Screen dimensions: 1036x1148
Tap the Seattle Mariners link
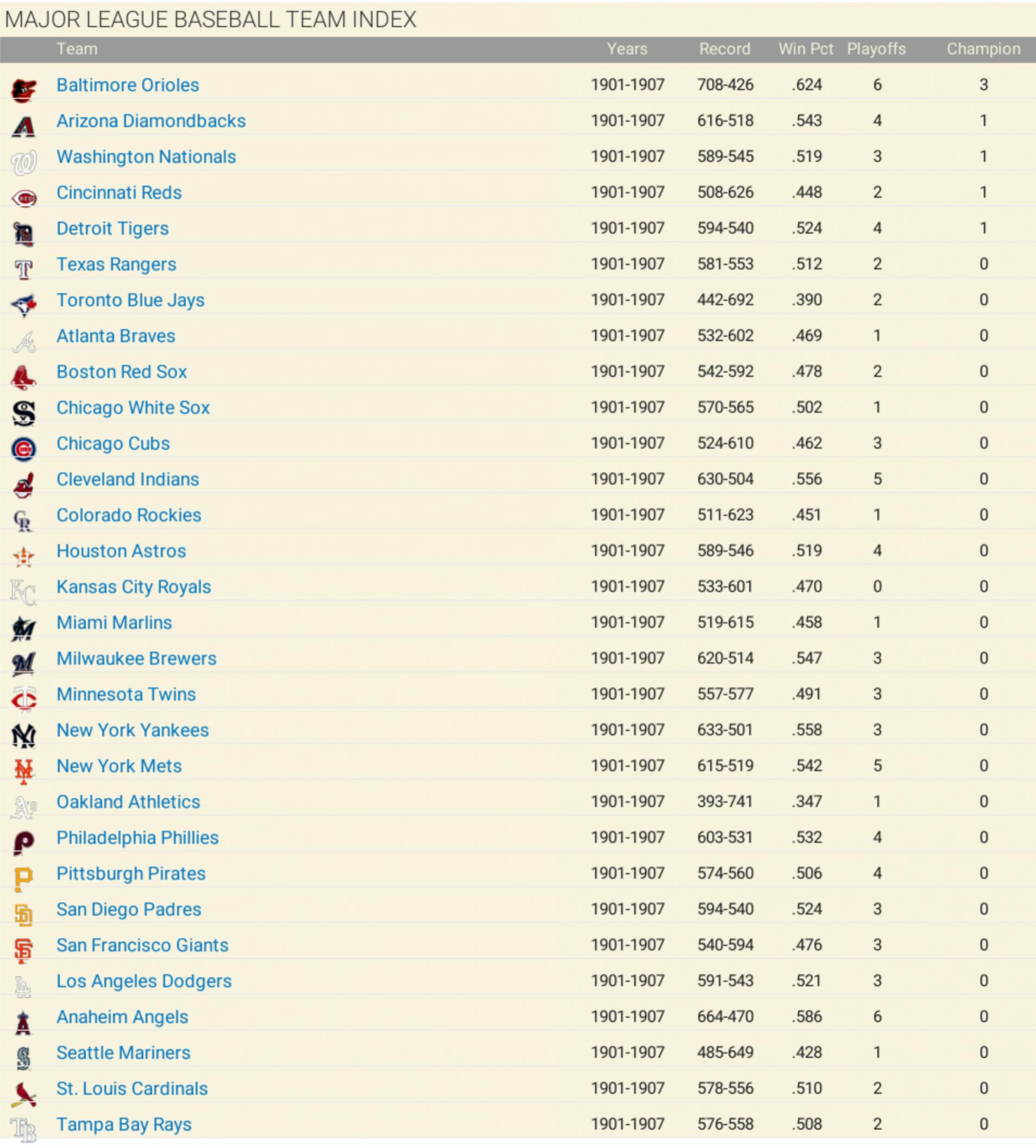pyautogui.click(x=123, y=1053)
